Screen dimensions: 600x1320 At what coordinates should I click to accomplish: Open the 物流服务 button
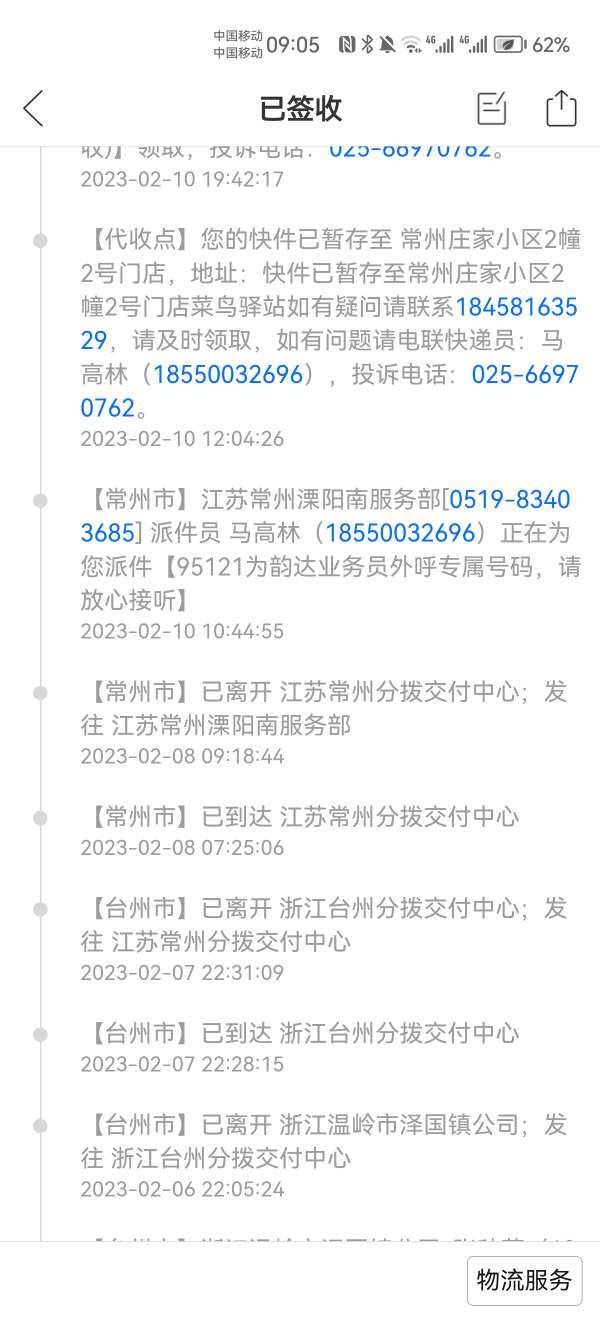click(524, 1280)
